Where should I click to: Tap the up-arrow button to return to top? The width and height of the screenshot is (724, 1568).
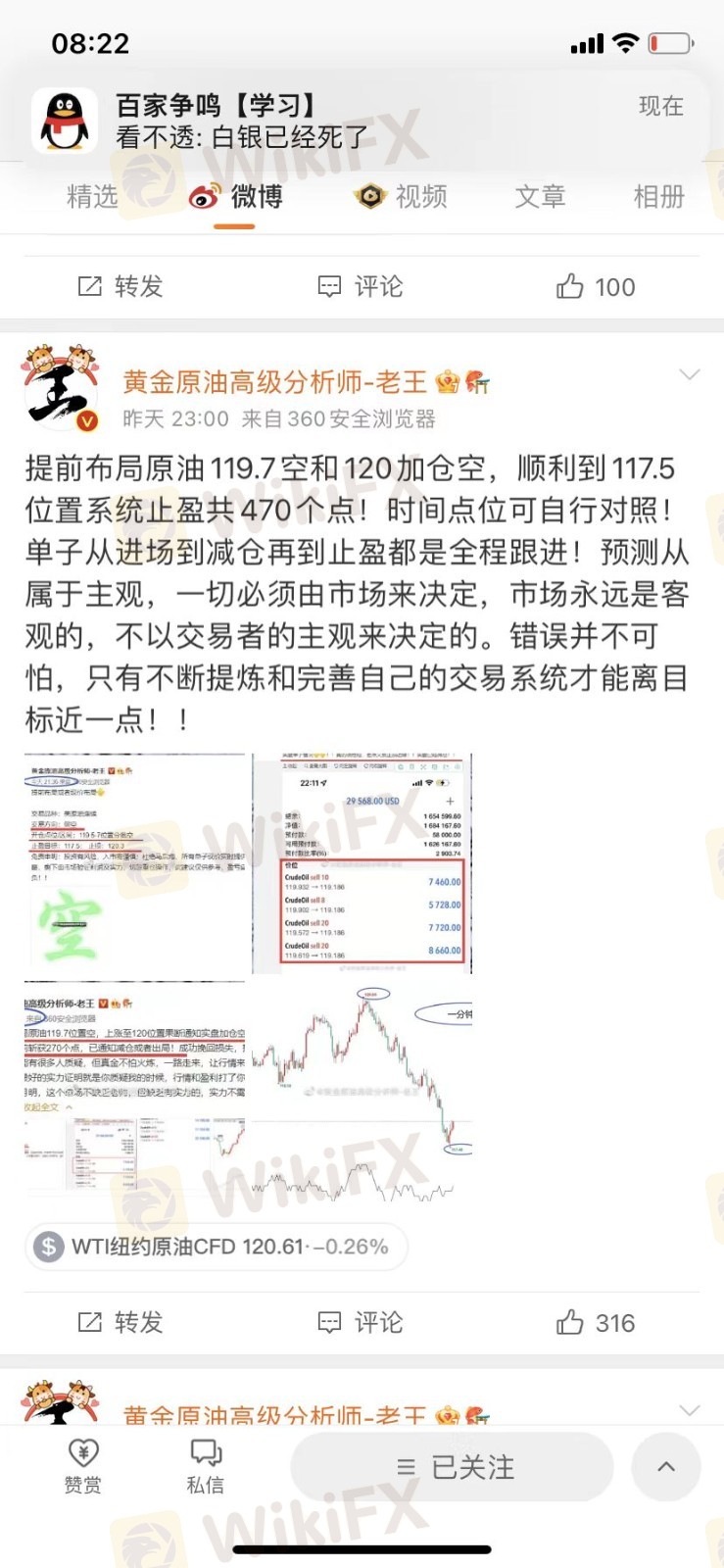pos(666,1467)
